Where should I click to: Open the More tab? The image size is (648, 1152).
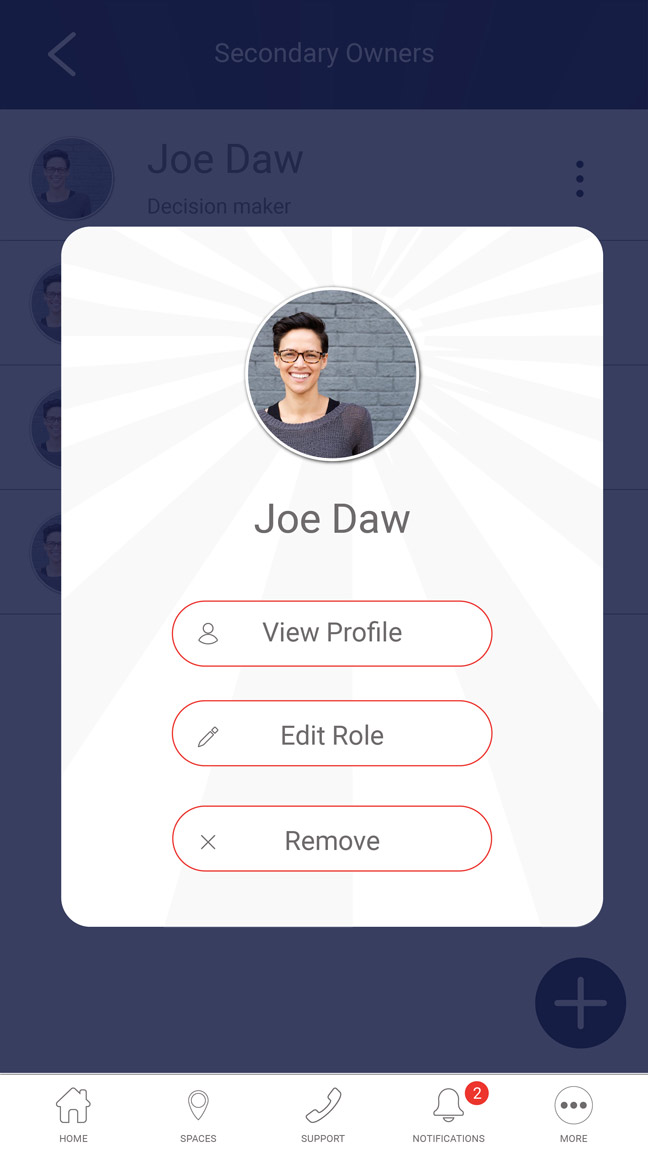point(573,1114)
